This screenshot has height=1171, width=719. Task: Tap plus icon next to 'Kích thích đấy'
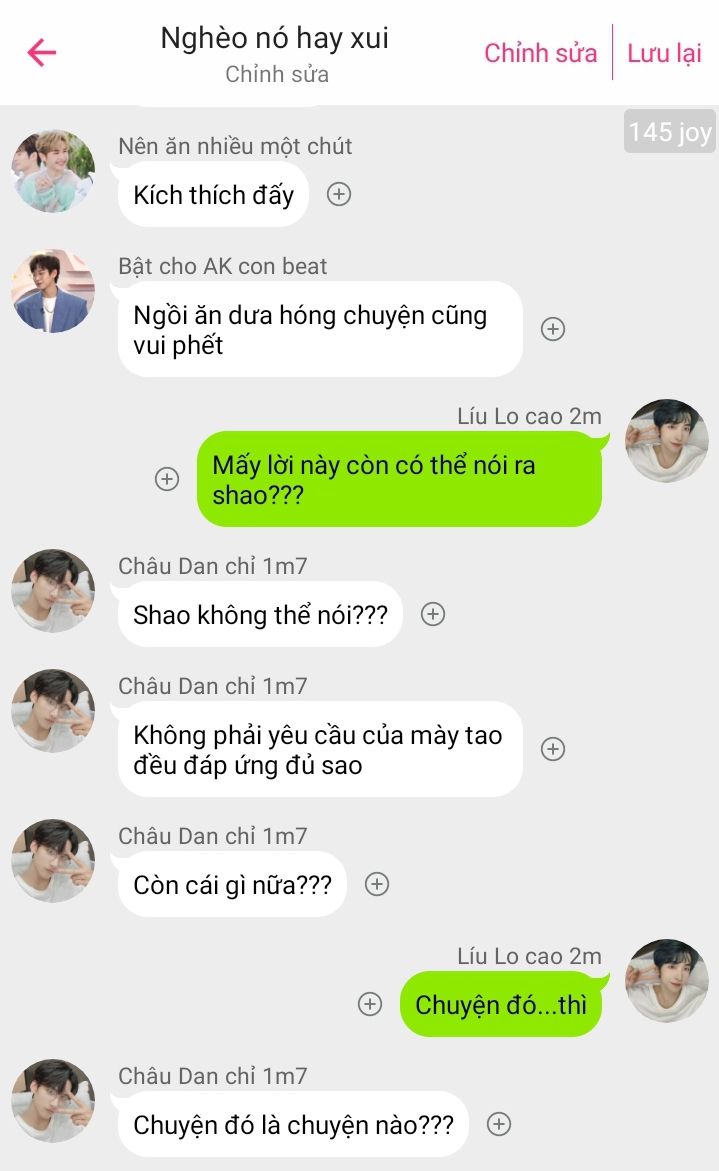[339, 194]
